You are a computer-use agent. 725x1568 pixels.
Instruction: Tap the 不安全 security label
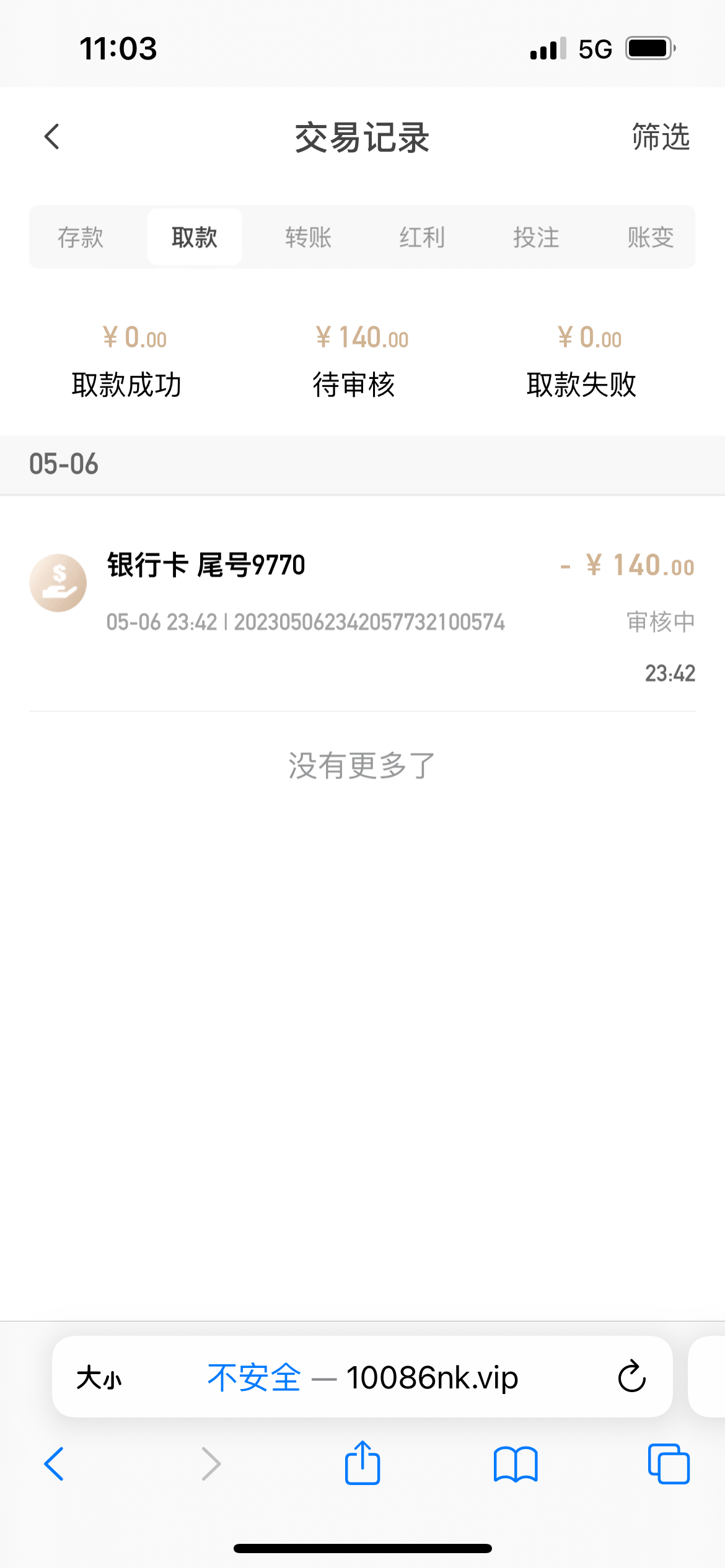[x=254, y=1377]
